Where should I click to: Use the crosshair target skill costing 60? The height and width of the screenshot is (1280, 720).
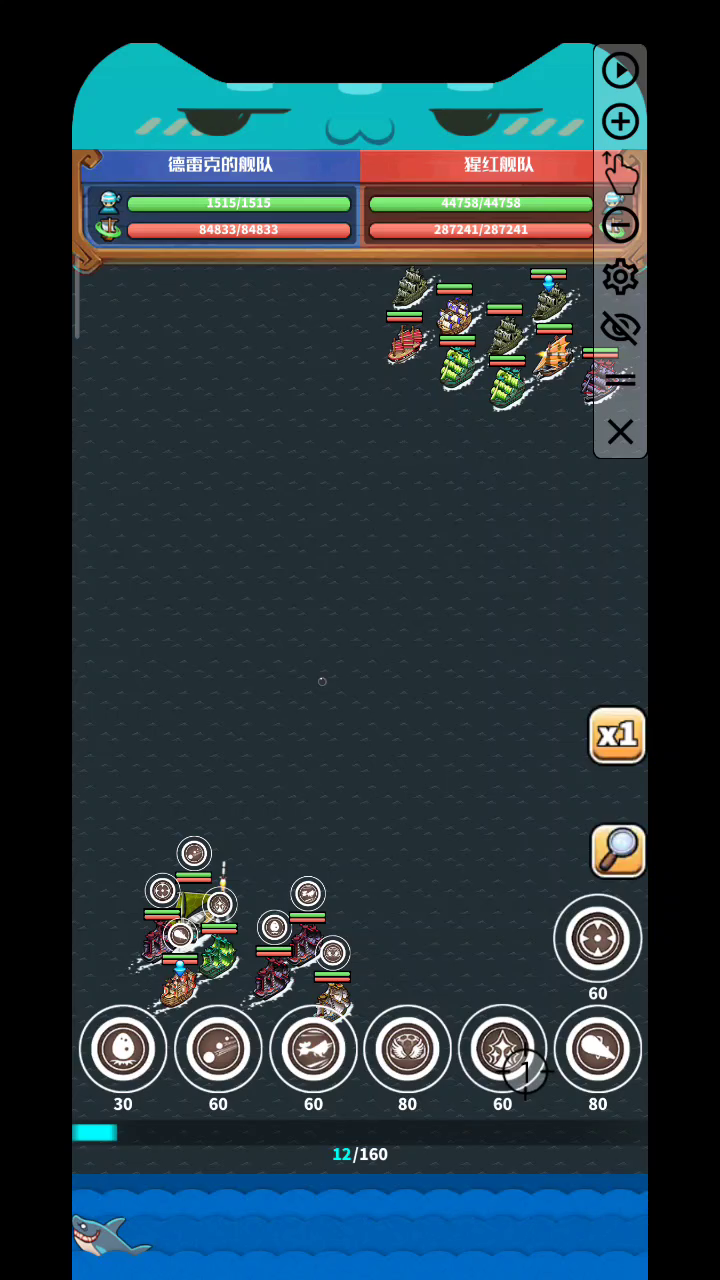(598, 938)
